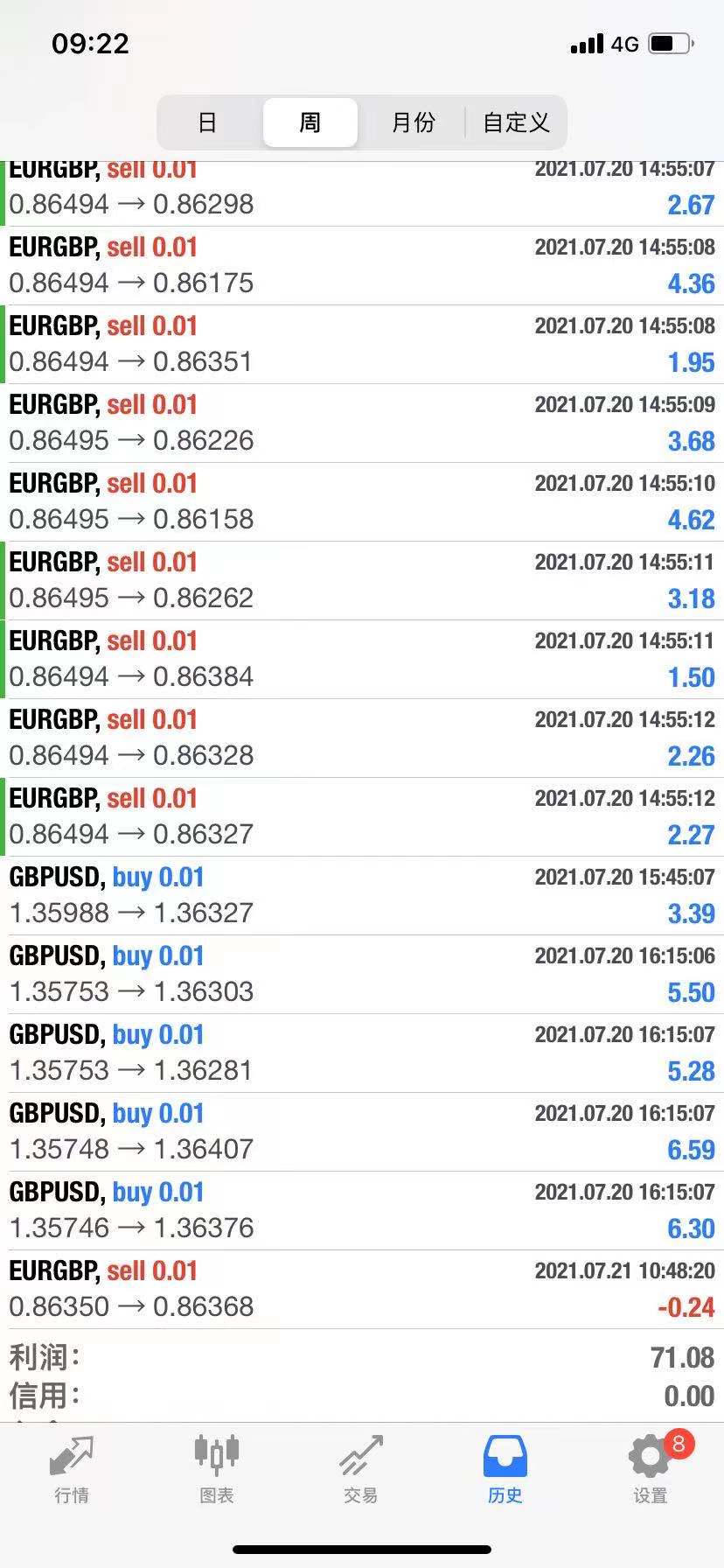Switch to the 日 (day) period tab

click(207, 122)
